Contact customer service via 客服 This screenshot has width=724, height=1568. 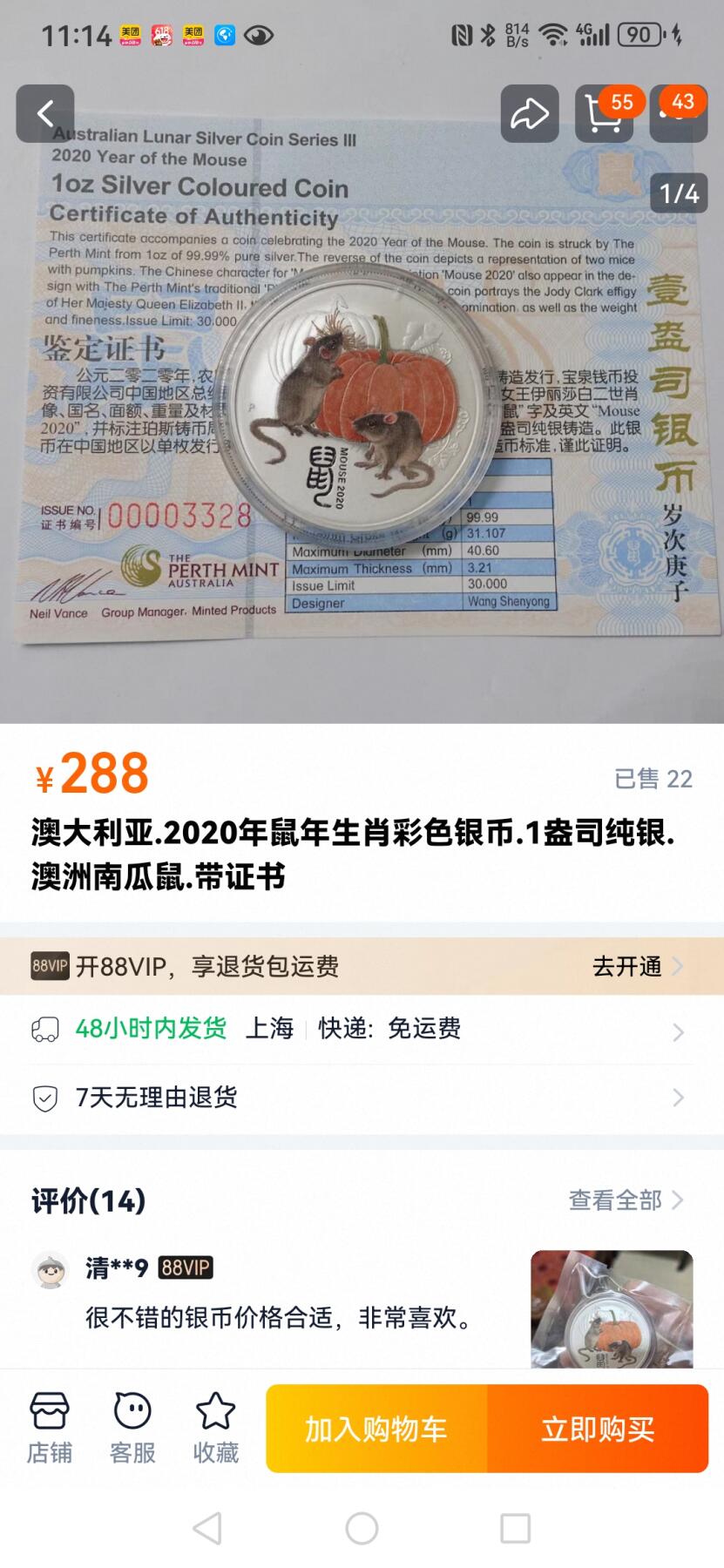pos(132,1429)
